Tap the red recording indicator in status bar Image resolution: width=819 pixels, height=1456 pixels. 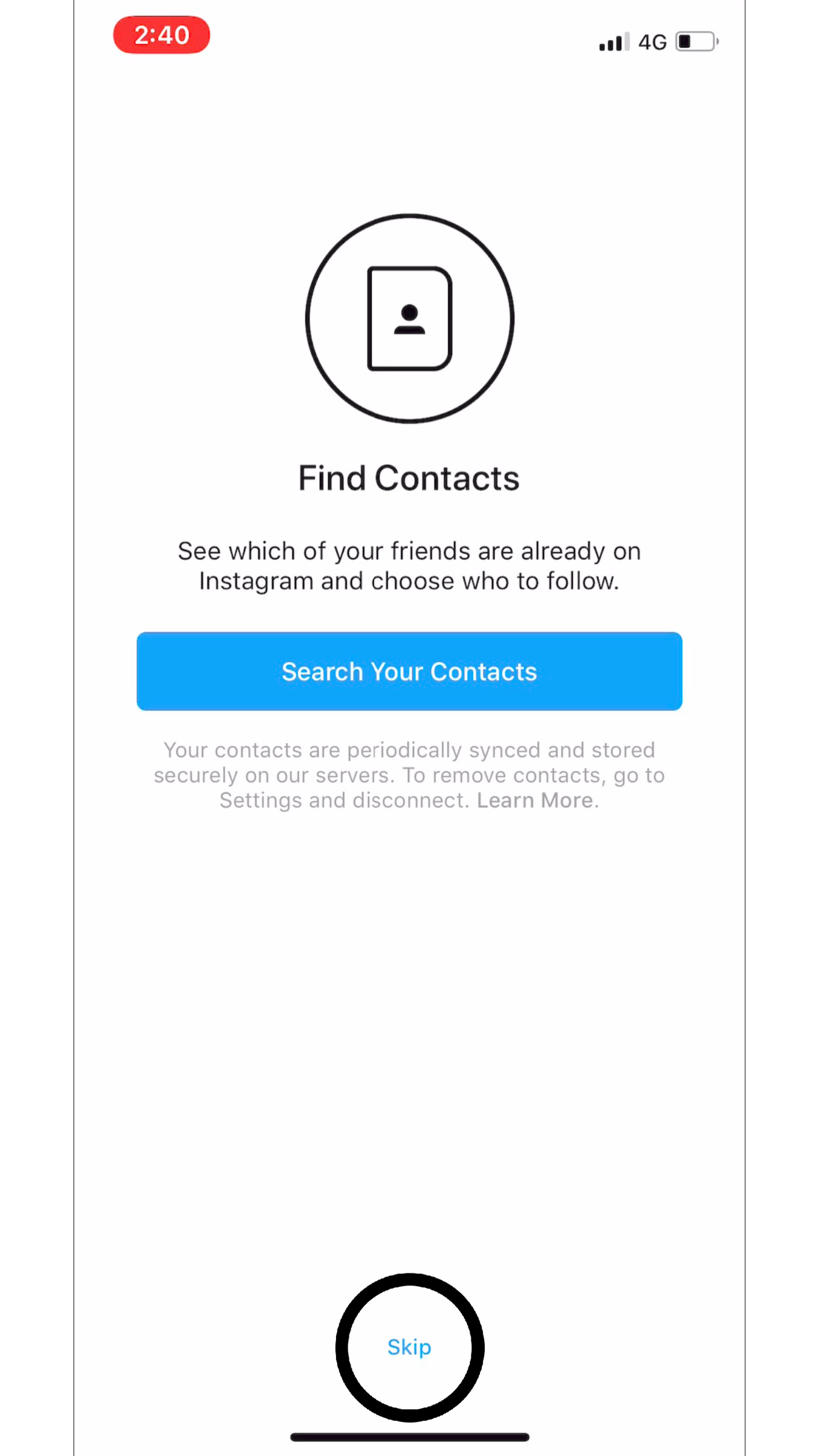[x=161, y=35]
